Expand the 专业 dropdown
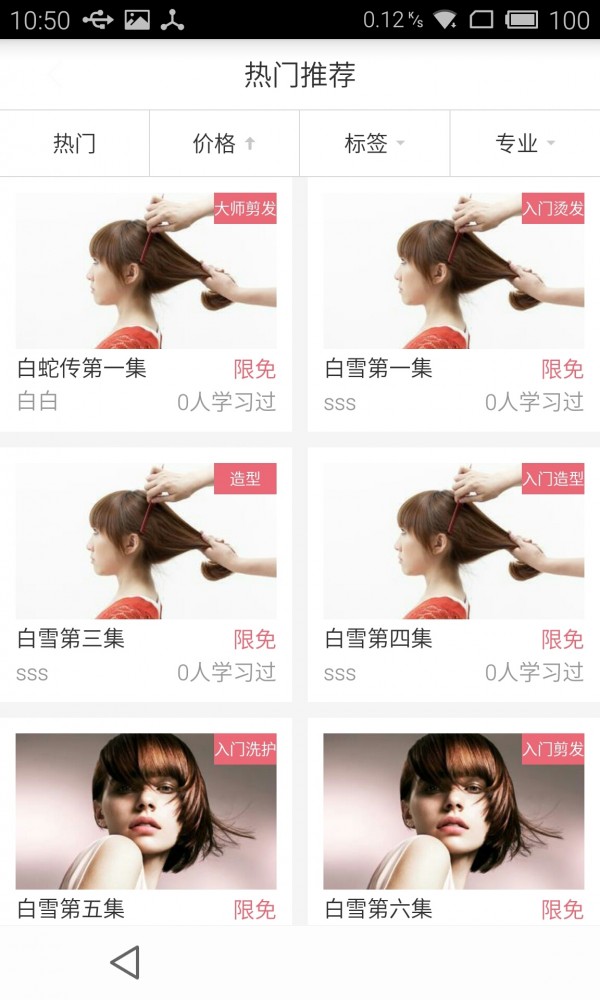The image size is (600, 1000). click(x=524, y=144)
